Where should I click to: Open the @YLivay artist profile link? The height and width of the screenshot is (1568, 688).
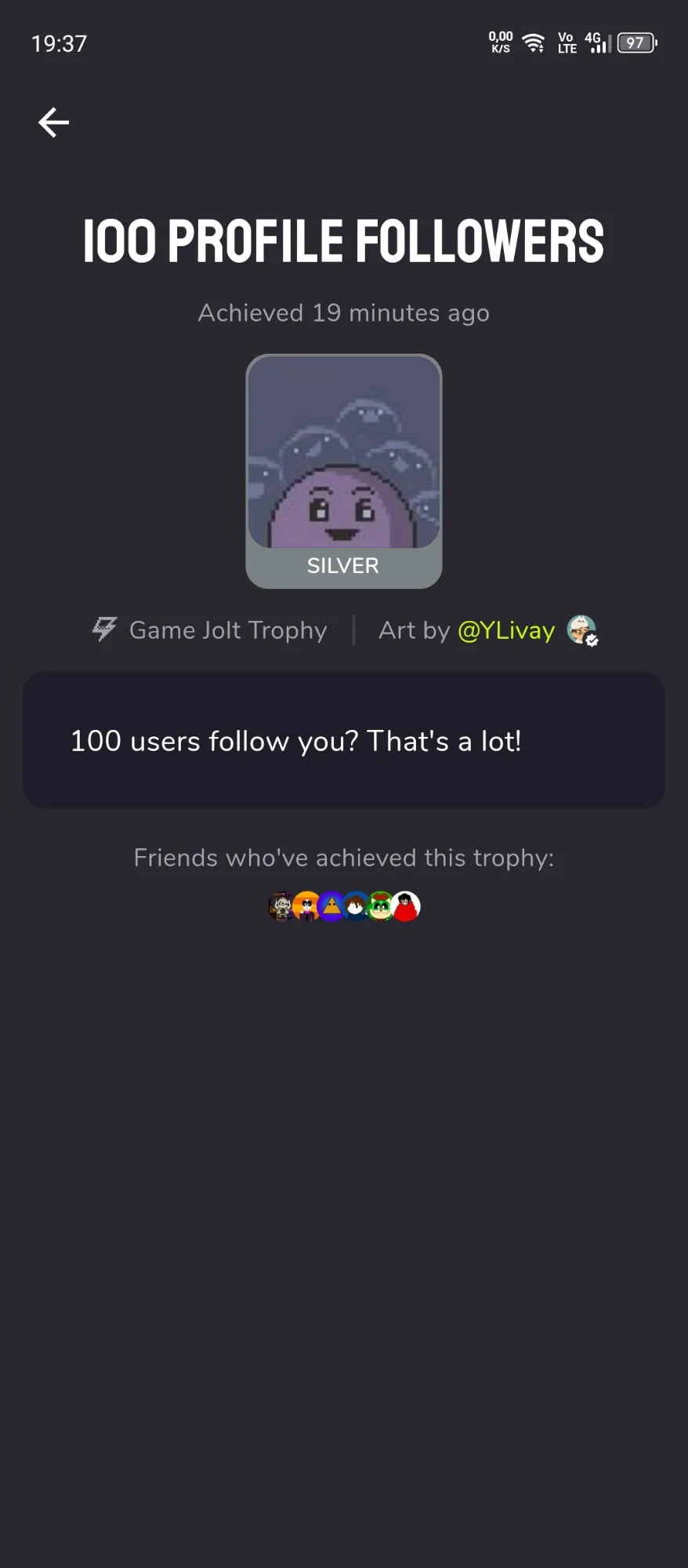tap(506, 630)
